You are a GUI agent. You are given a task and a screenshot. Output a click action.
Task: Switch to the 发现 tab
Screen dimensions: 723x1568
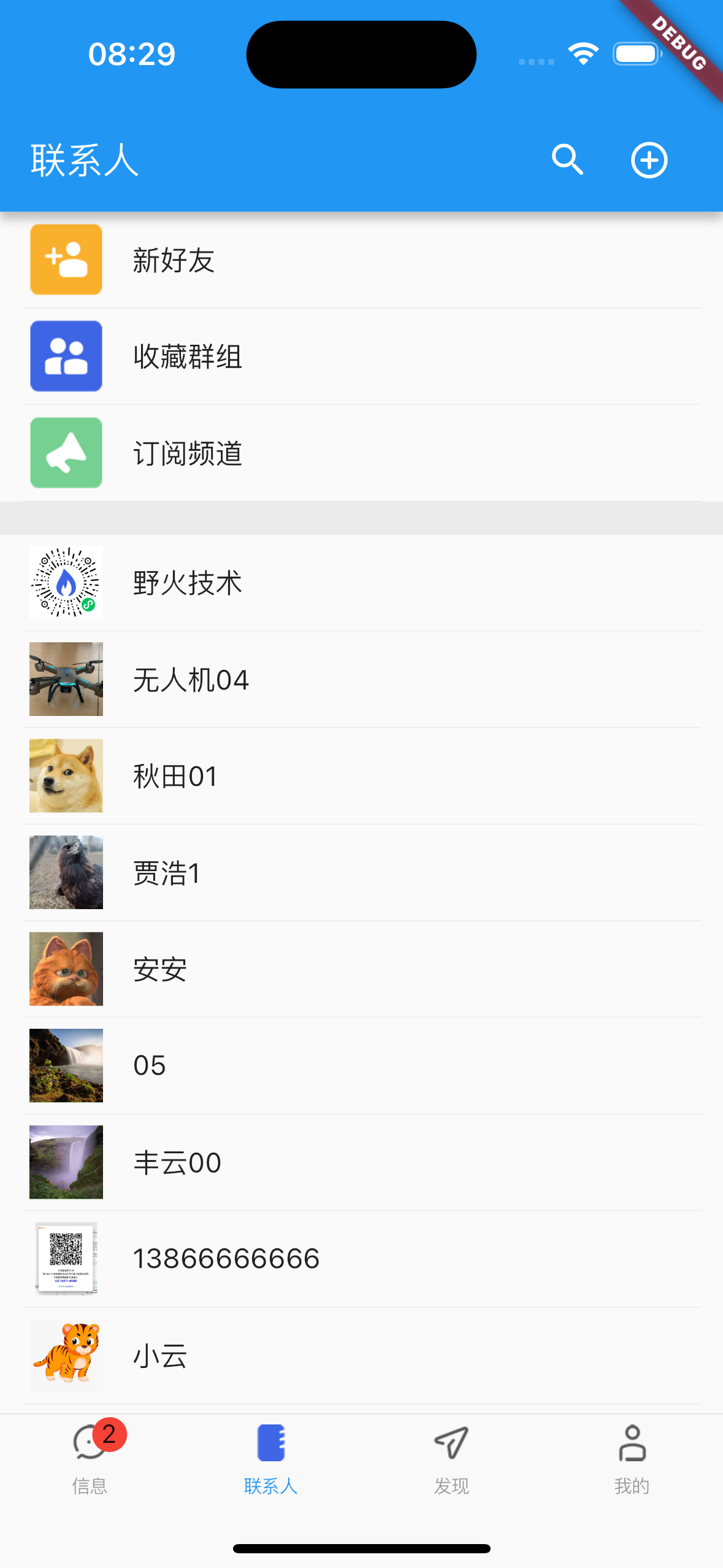tap(451, 1459)
